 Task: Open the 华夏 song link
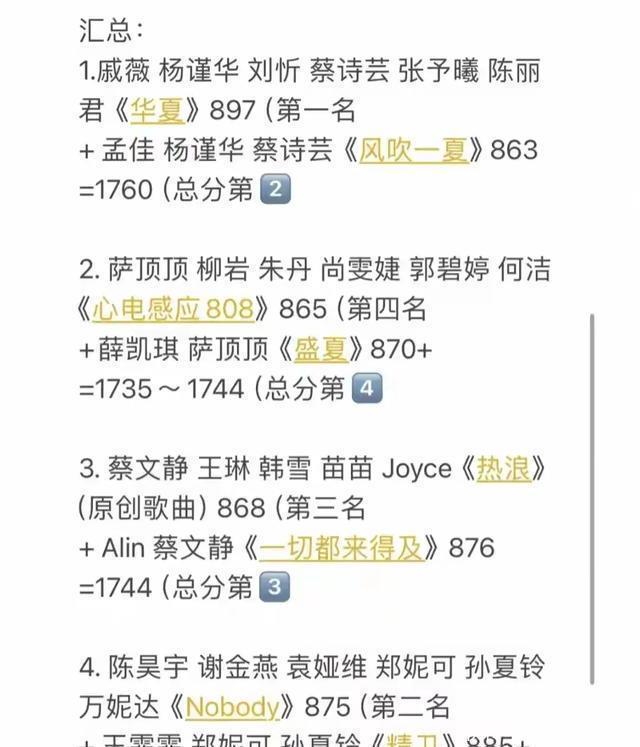(157, 110)
